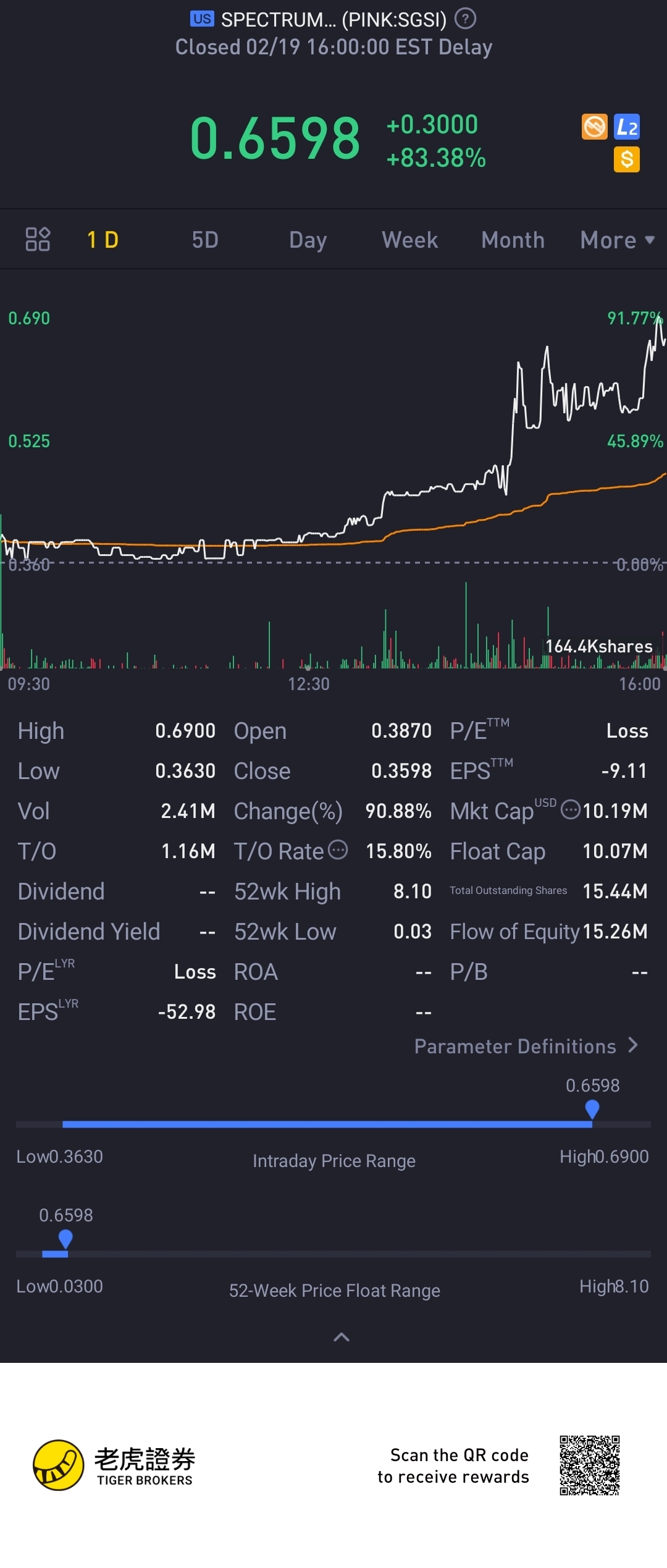Tap the orange no-shorting badge

(x=594, y=127)
